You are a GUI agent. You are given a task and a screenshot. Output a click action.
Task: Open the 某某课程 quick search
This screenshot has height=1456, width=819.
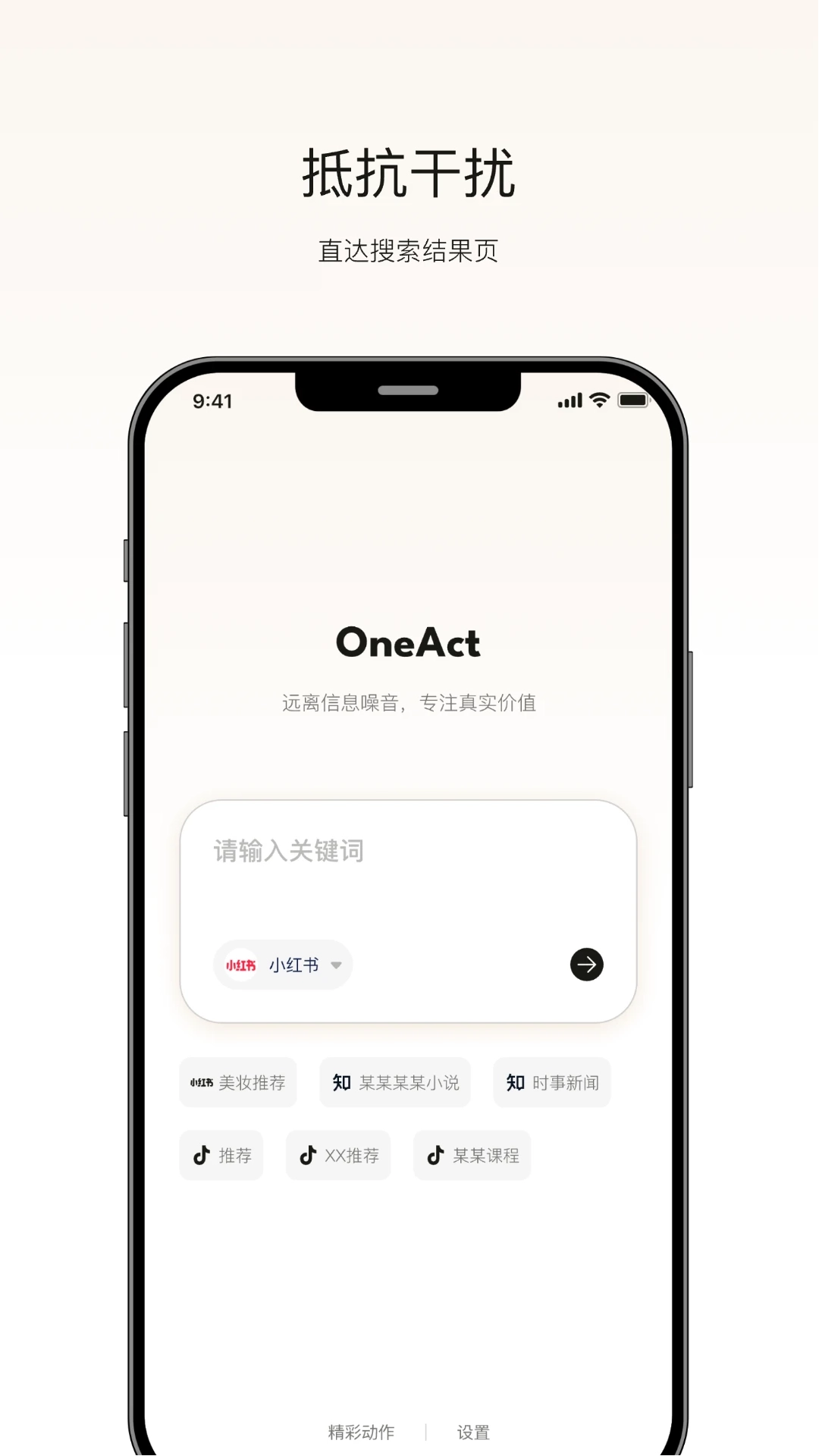(x=471, y=1155)
